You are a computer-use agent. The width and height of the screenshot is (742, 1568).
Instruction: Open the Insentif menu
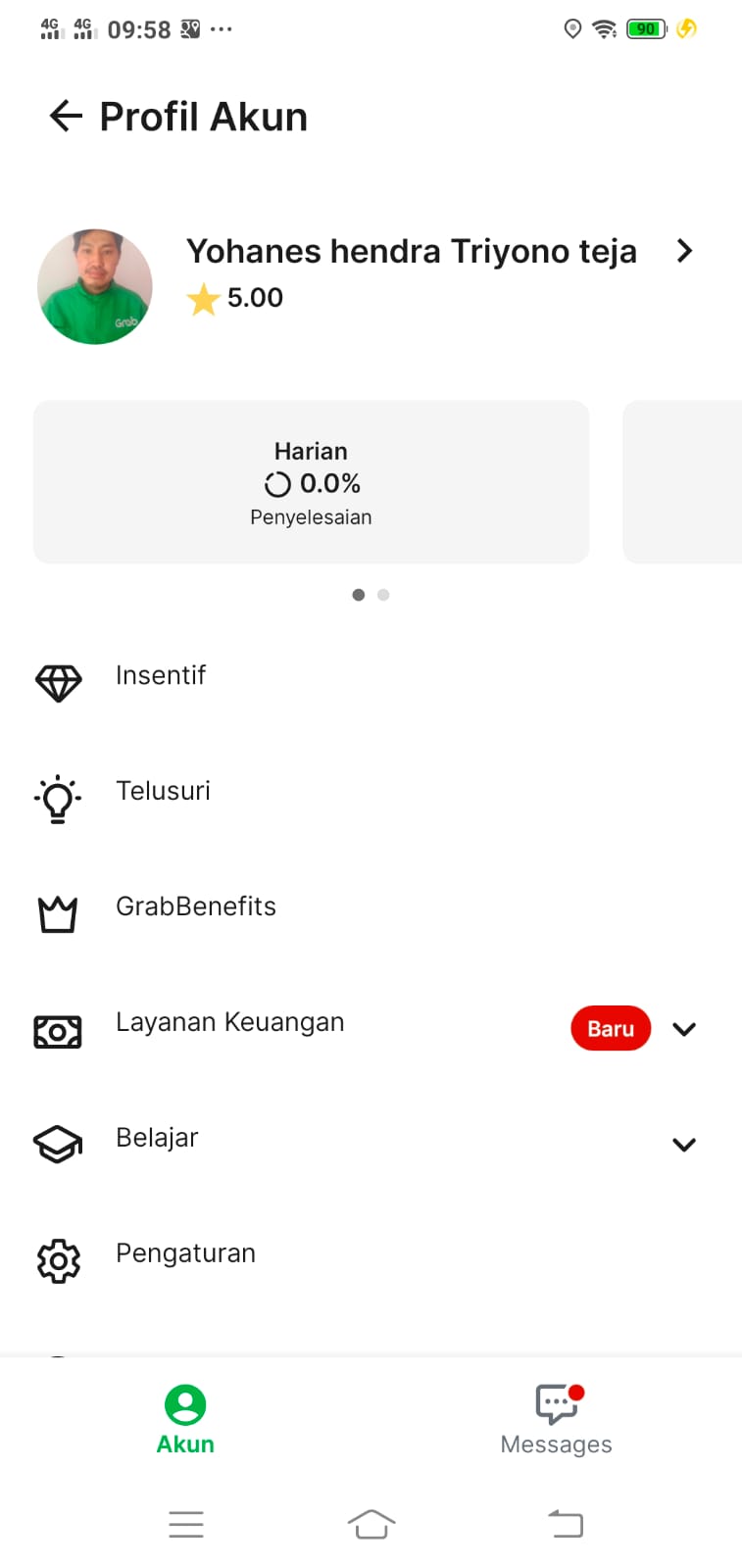pyautogui.click(x=161, y=676)
